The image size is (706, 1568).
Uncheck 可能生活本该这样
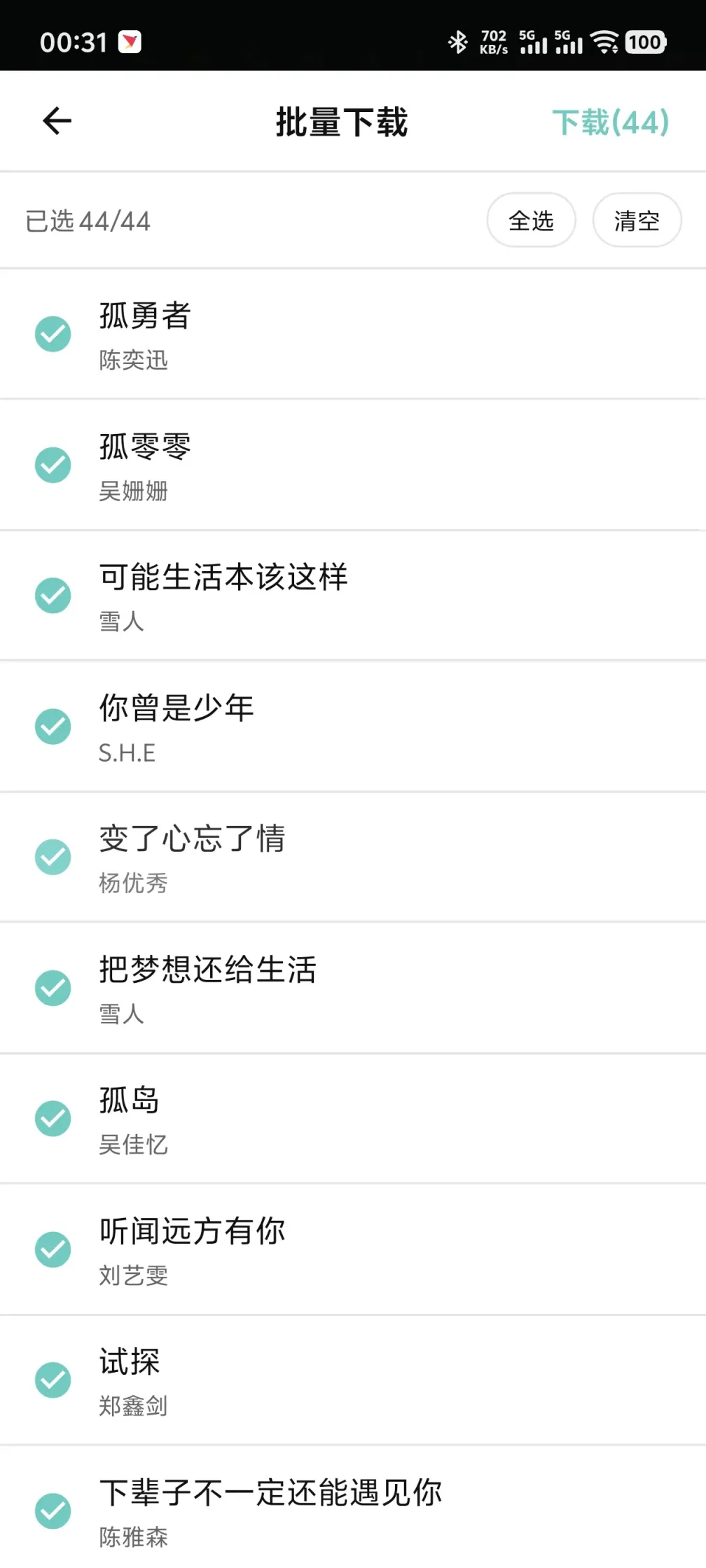coord(53,595)
